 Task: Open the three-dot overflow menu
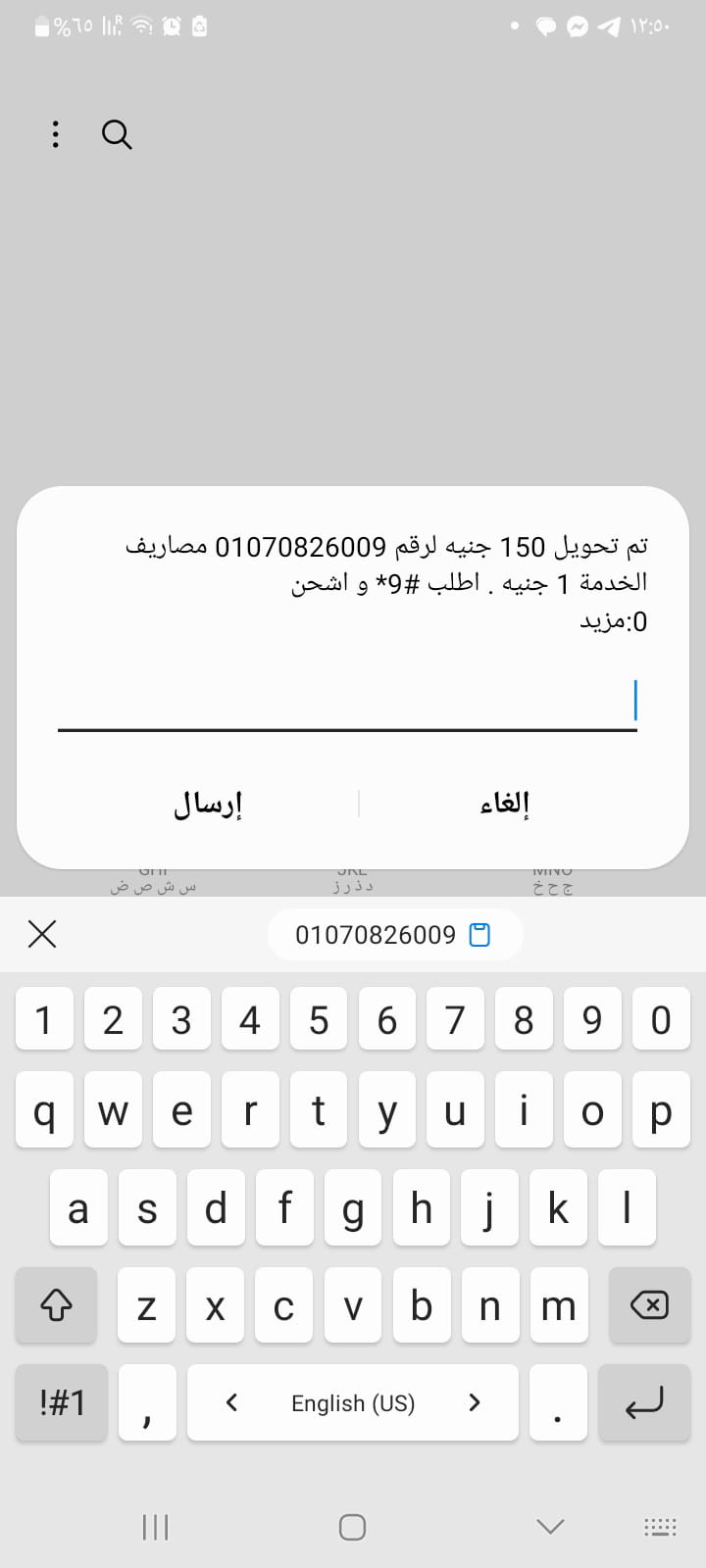coord(56,134)
